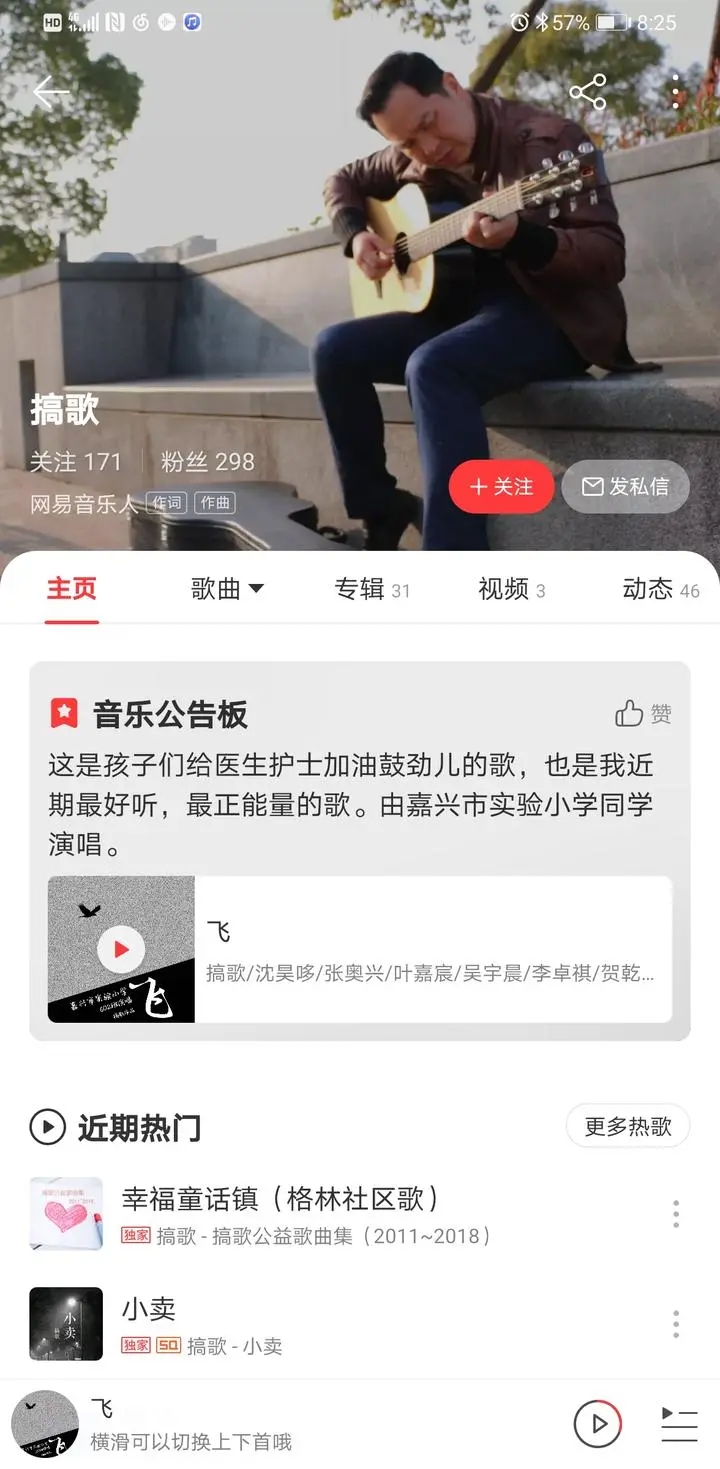Open the top-right overflow menu

click(x=676, y=92)
